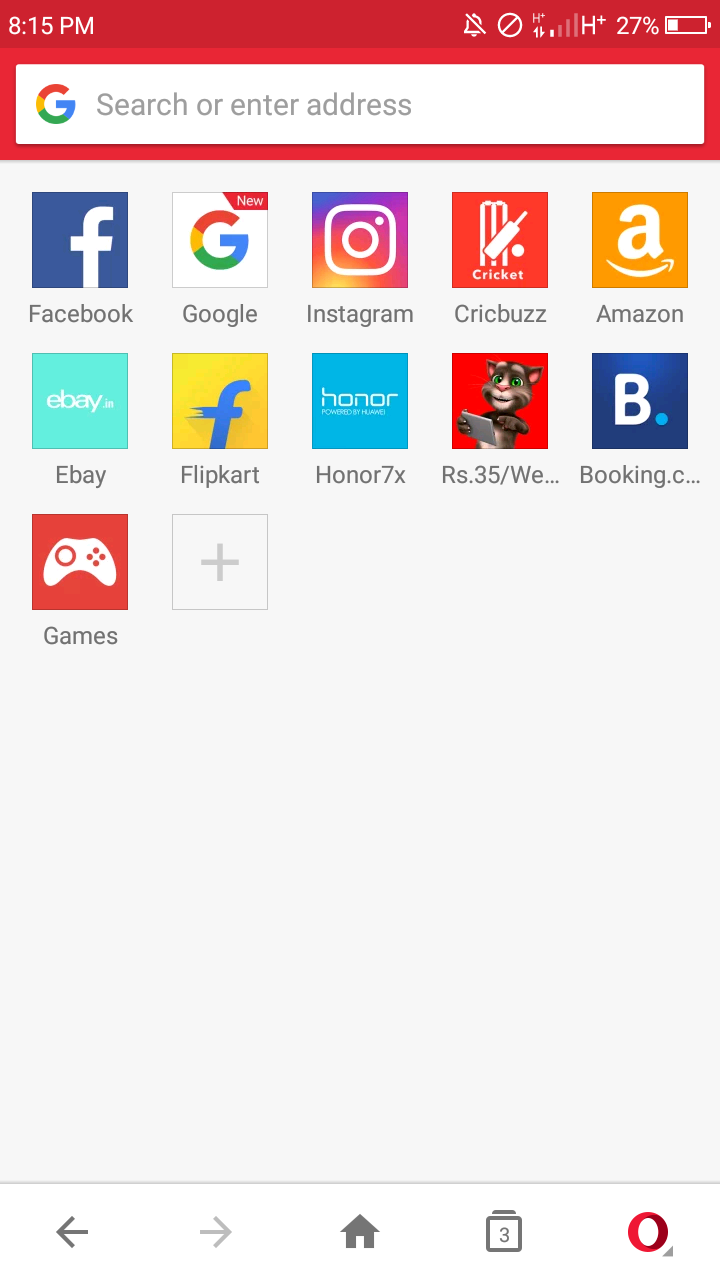Open the Rs.35 Talking Tom tile
The width and height of the screenshot is (720, 1280).
click(x=500, y=401)
